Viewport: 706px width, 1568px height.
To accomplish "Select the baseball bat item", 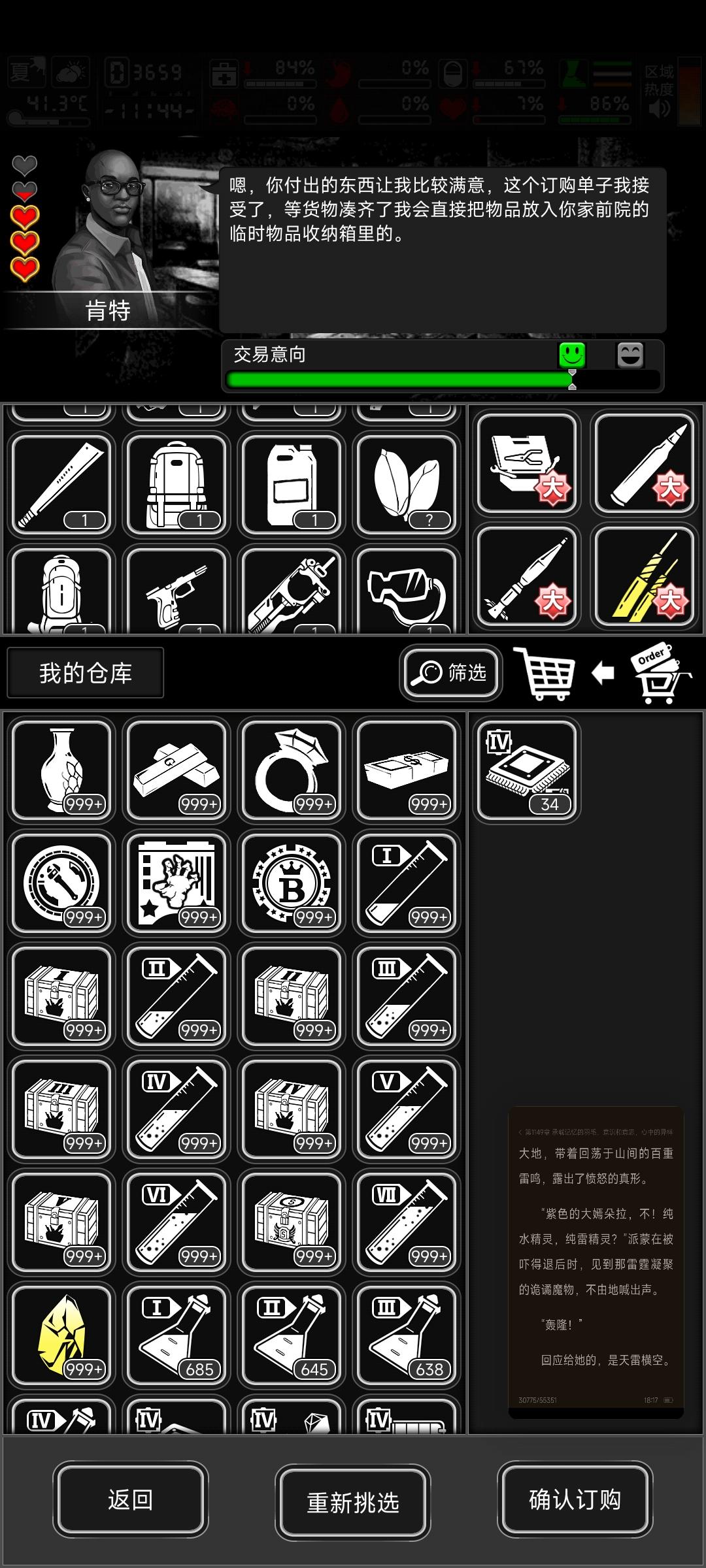I will 61,482.
